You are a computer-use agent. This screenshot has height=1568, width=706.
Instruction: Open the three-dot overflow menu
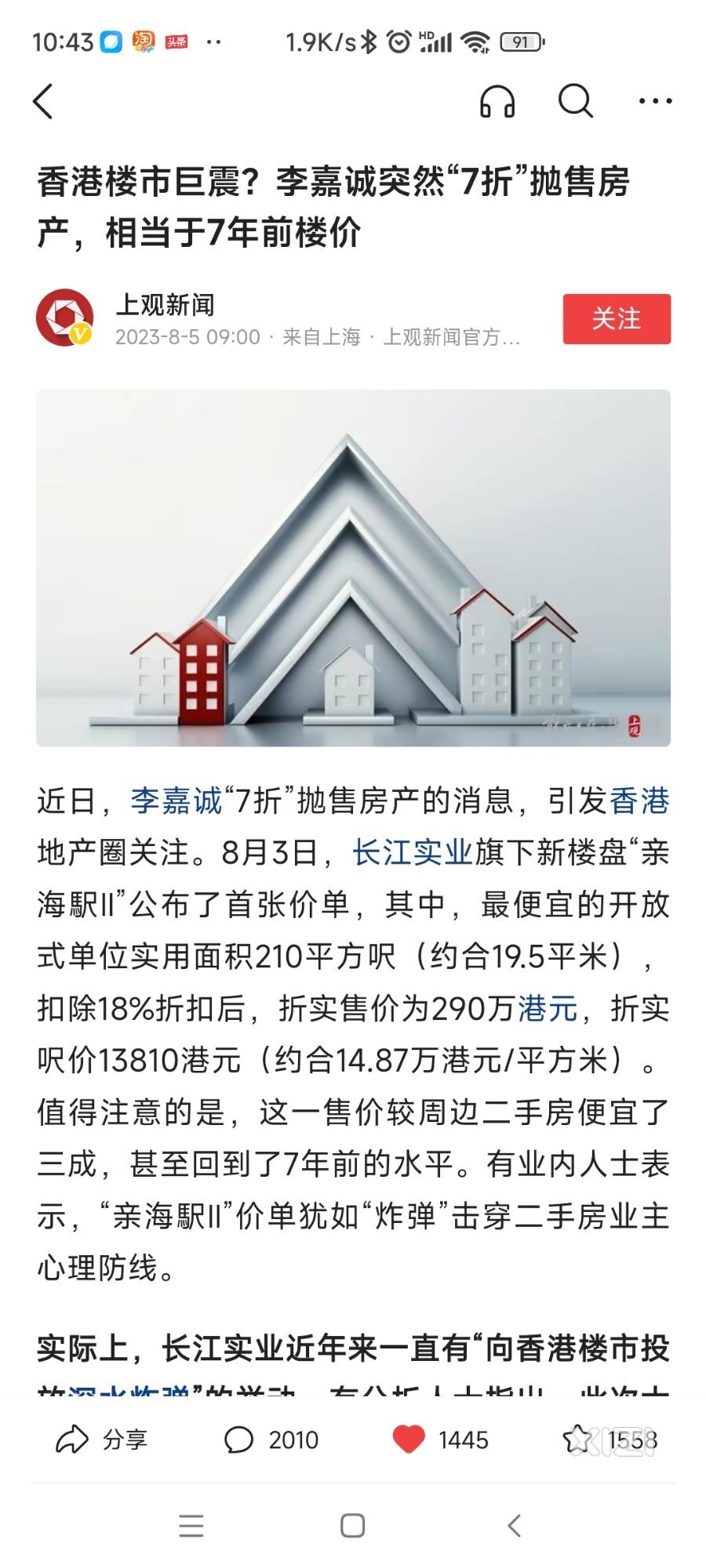655,101
